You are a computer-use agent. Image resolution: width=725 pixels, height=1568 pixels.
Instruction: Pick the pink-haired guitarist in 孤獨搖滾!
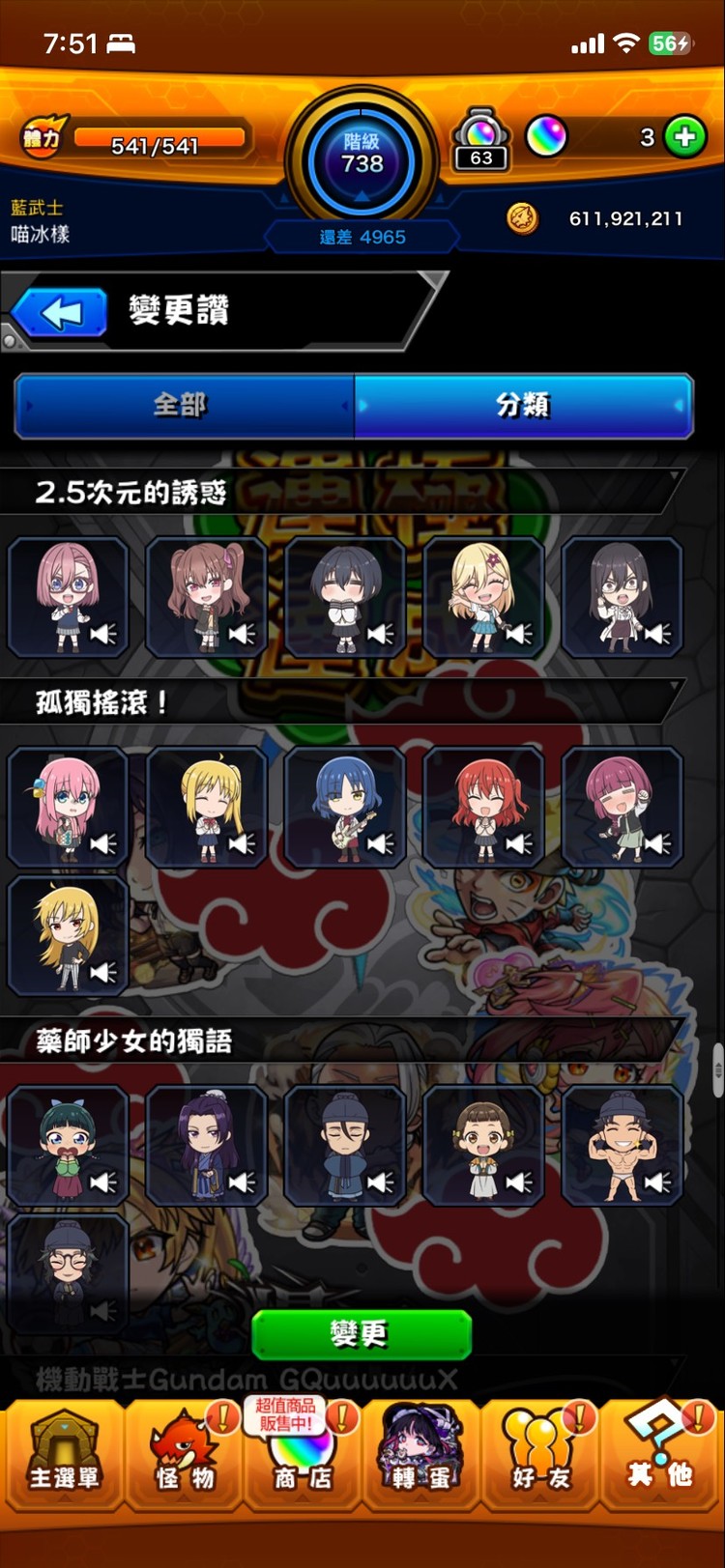(68, 808)
